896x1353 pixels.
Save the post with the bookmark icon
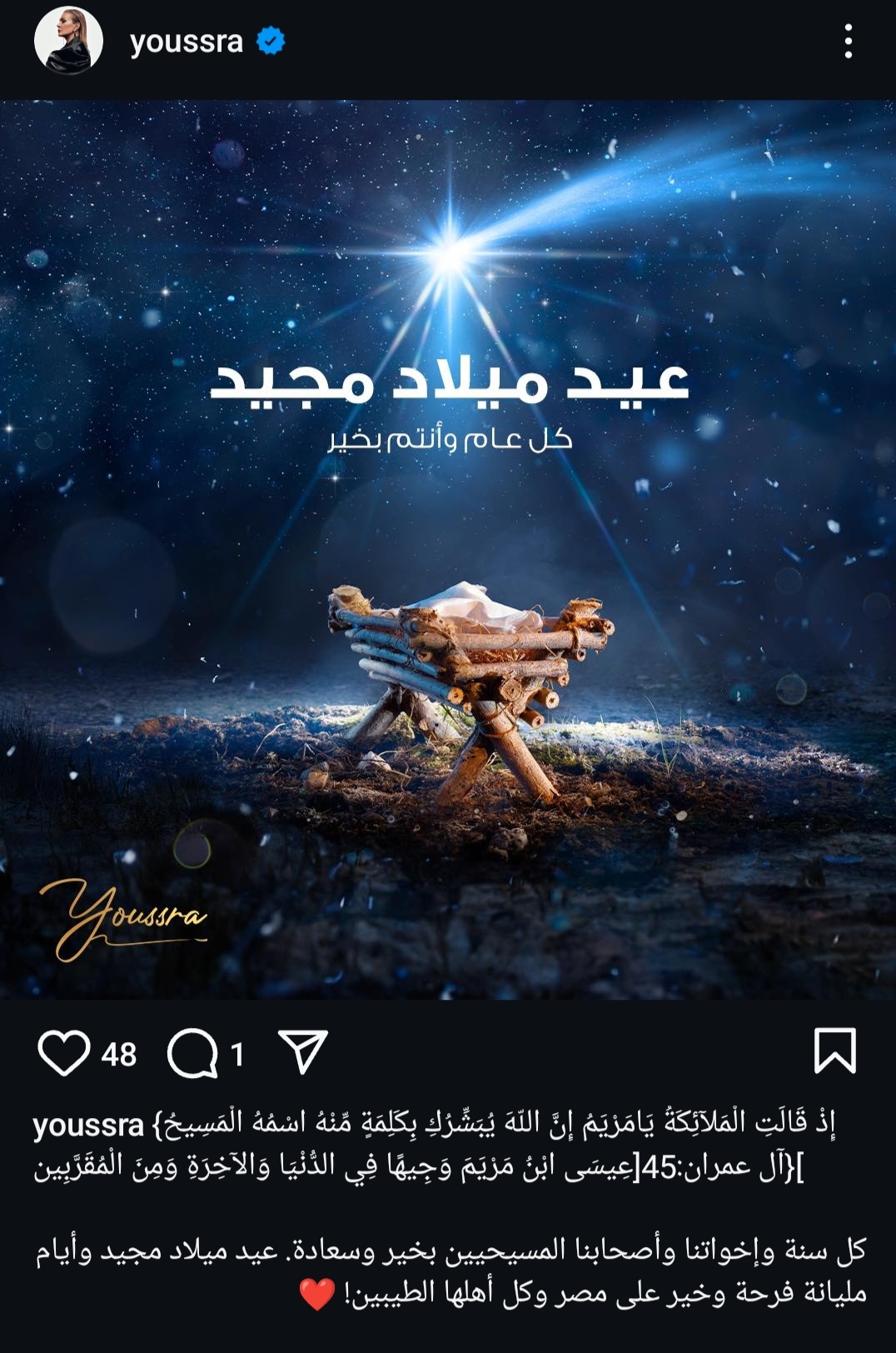[834, 1051]
